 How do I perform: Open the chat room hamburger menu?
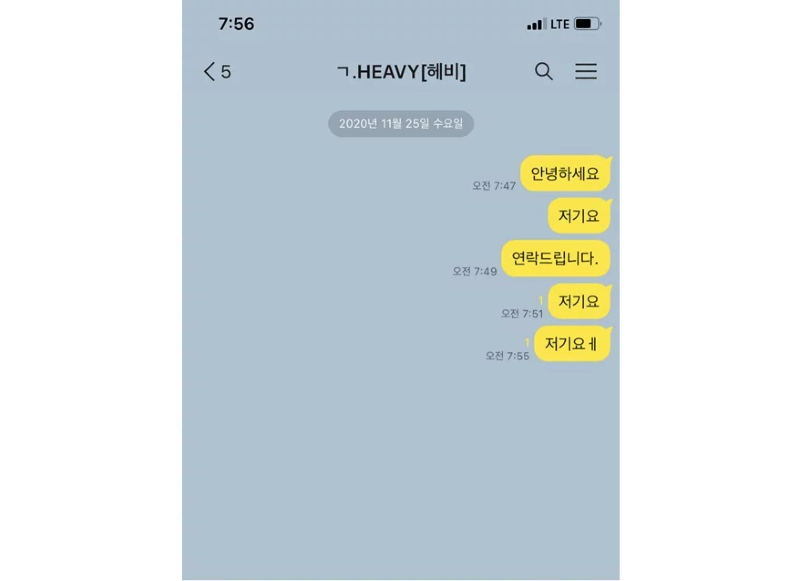click(x=586, y=71)
